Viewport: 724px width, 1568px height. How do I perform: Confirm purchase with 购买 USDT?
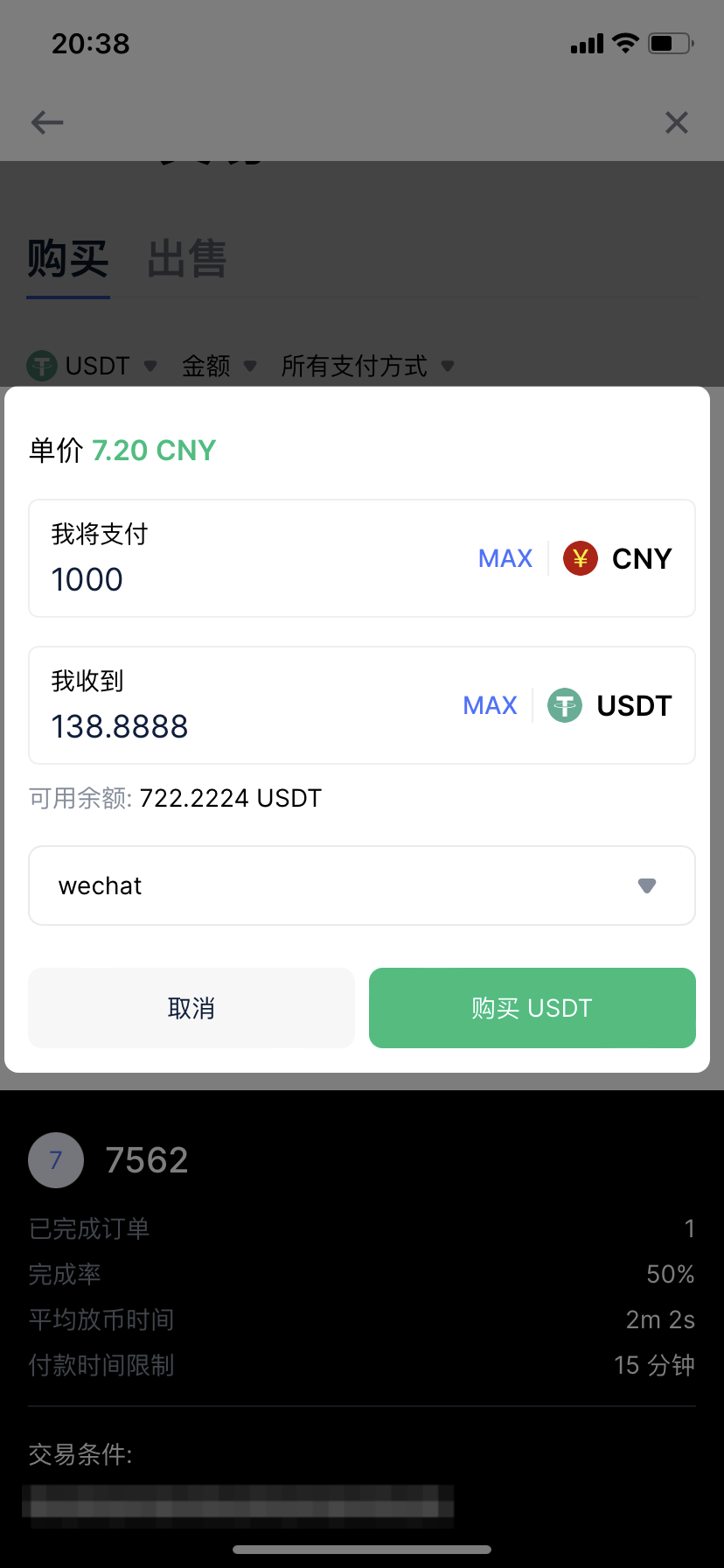click(x=532, y=1008)
